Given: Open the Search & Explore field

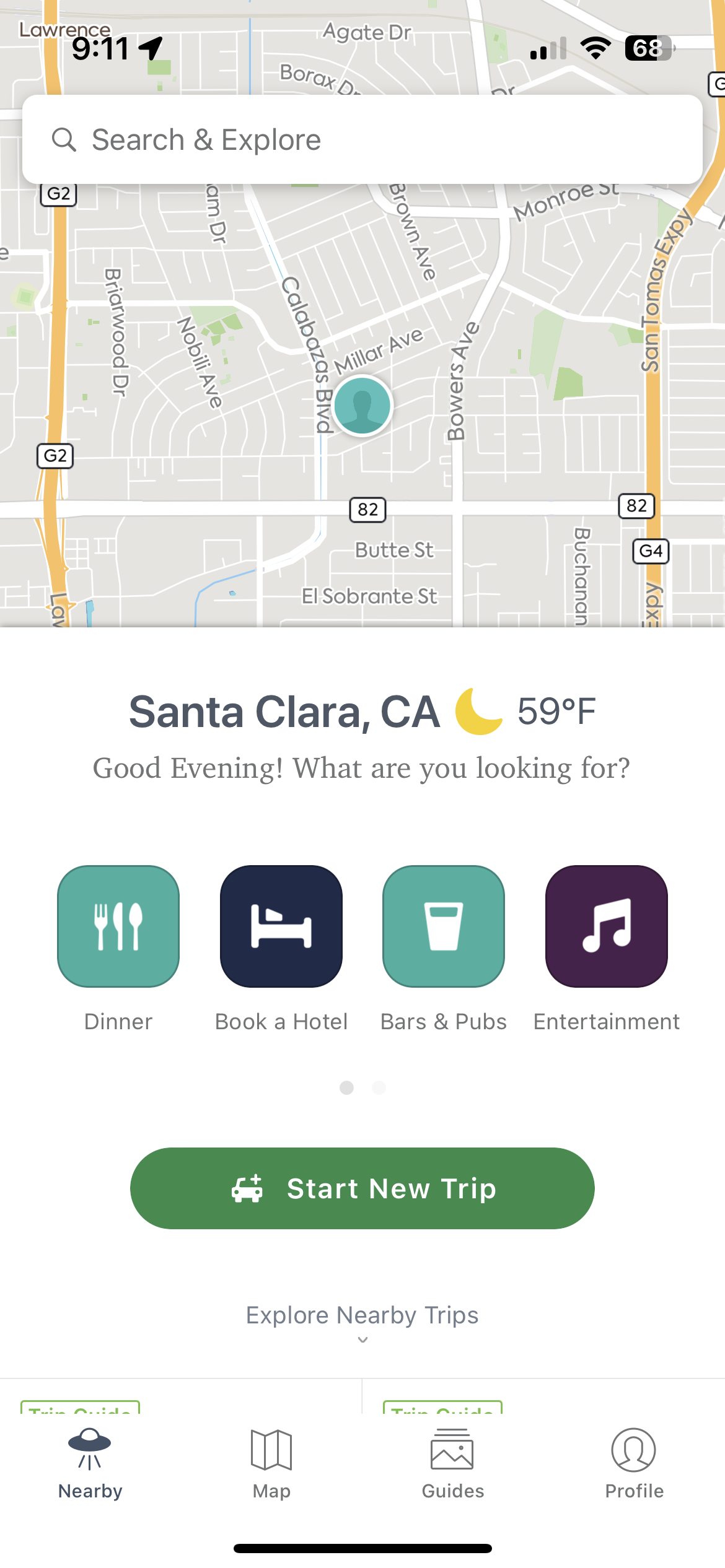Looking at the screenshot, I should [362, 139].
